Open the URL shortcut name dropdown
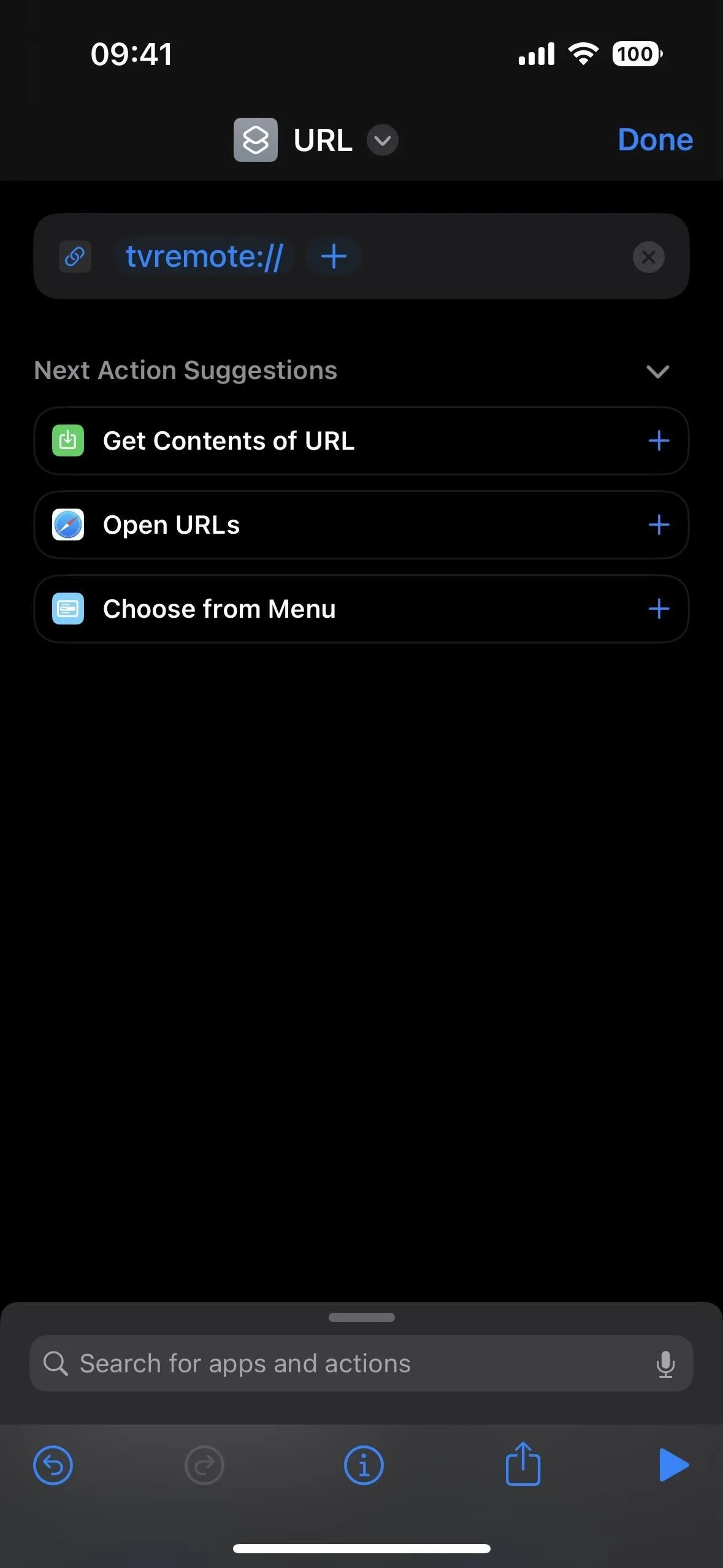 tap(382, 140)
